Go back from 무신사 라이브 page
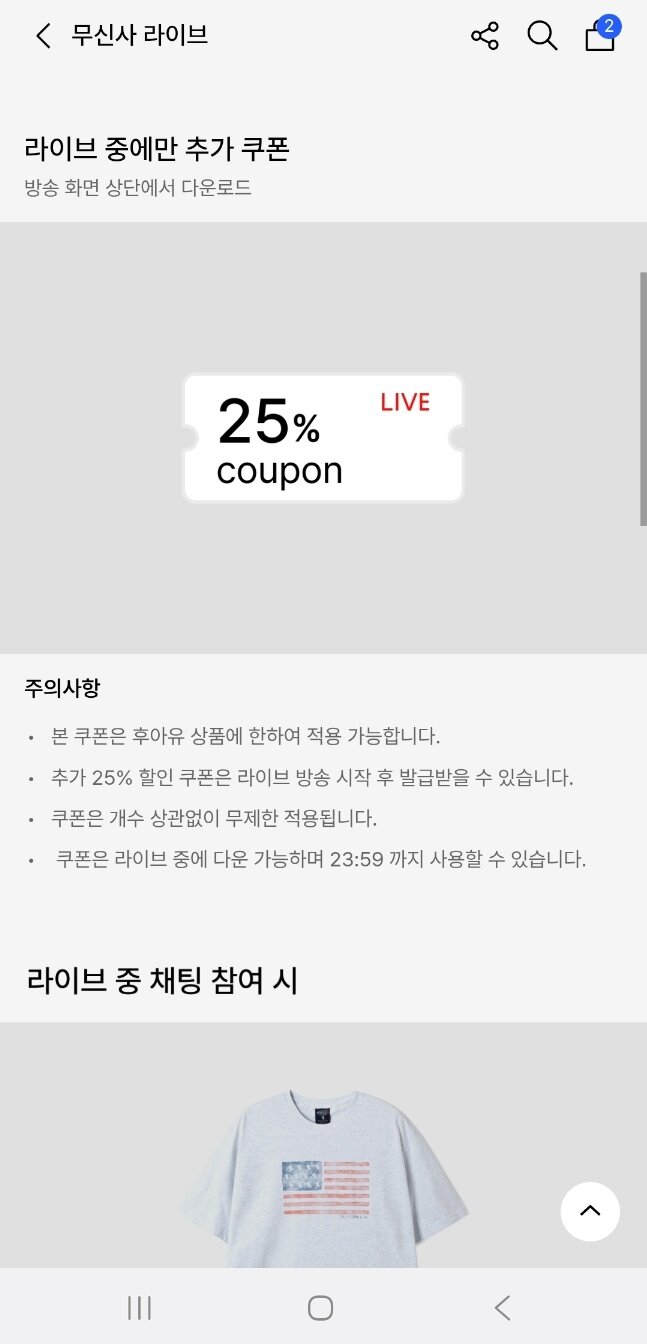The width and height of the screenshot is (647, 1344). [43, 36]
